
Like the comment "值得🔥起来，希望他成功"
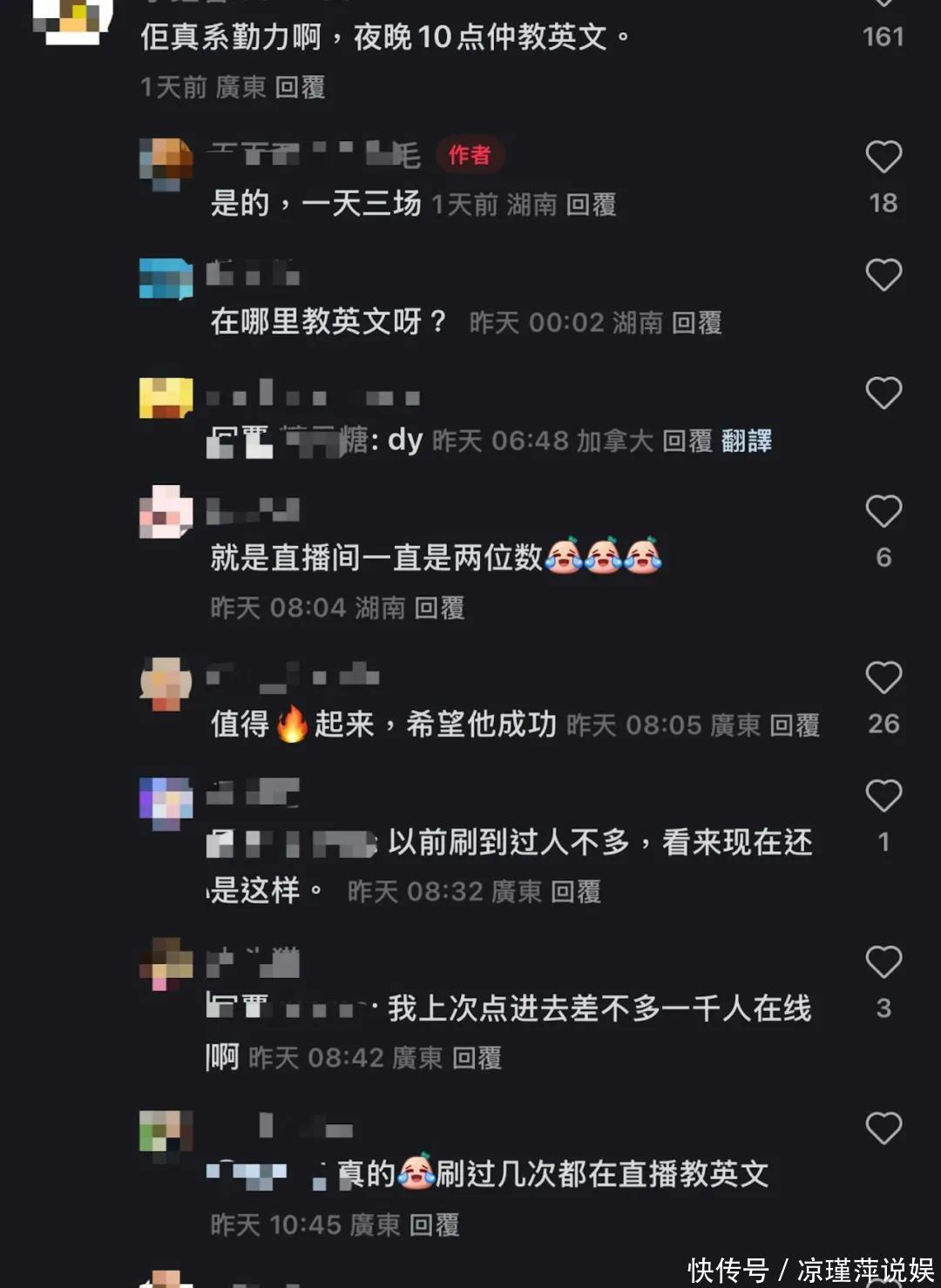coord(883,678)
